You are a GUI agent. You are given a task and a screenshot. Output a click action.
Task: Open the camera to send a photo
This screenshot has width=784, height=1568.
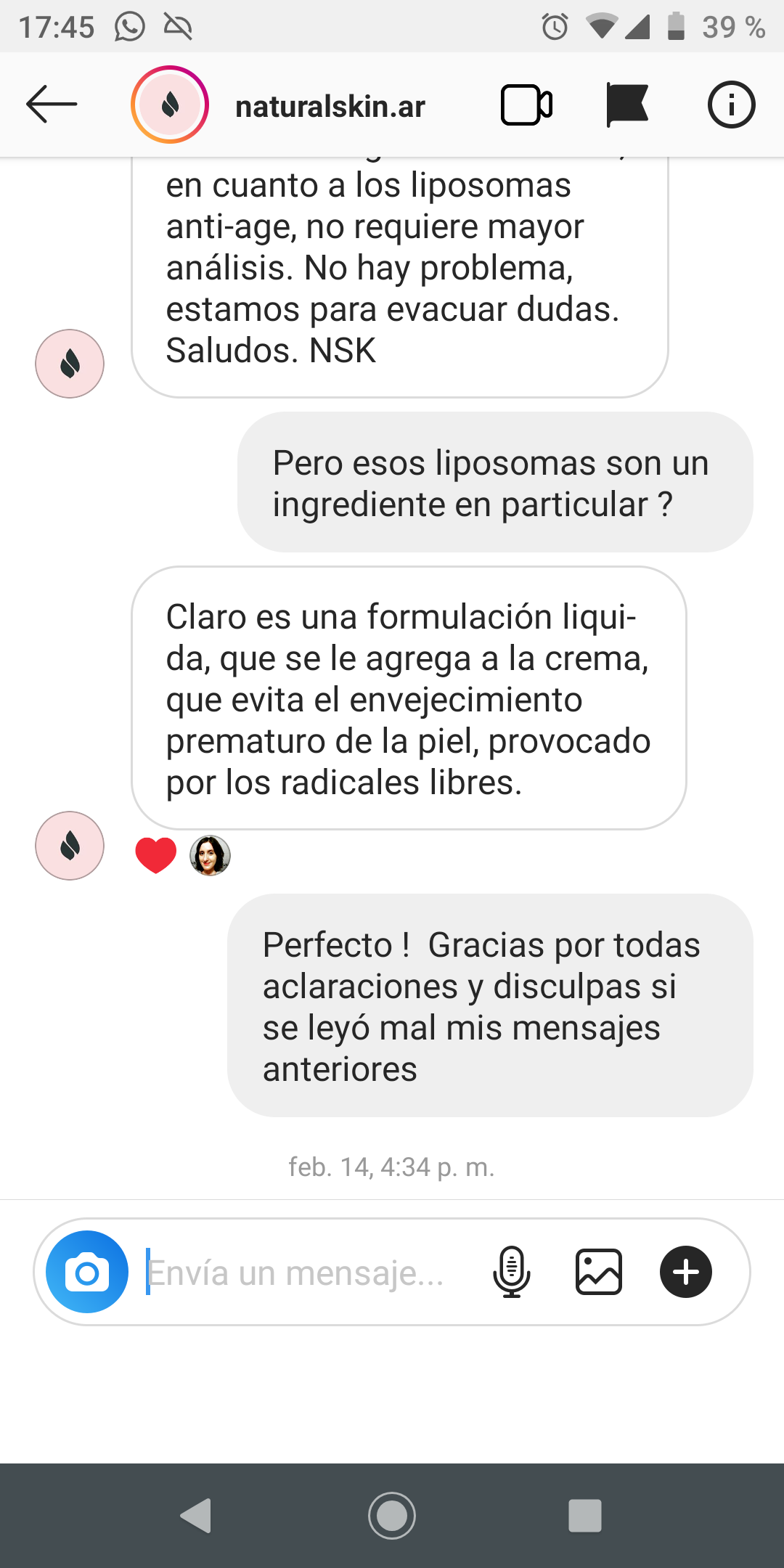[x=87, y=1272]
